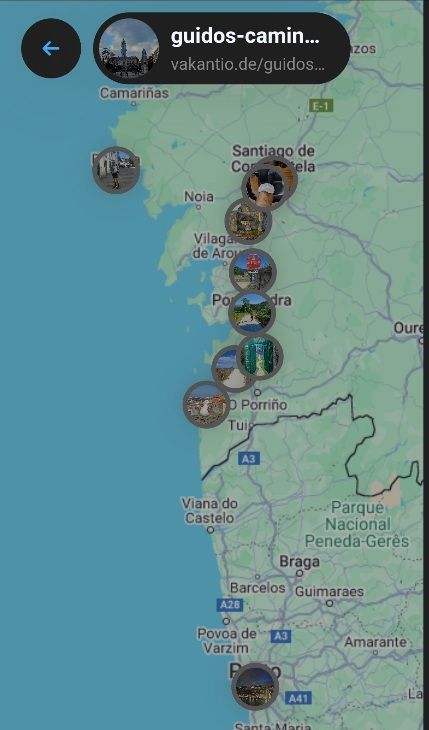Open the photo marker at Porto

coord(255,686)
